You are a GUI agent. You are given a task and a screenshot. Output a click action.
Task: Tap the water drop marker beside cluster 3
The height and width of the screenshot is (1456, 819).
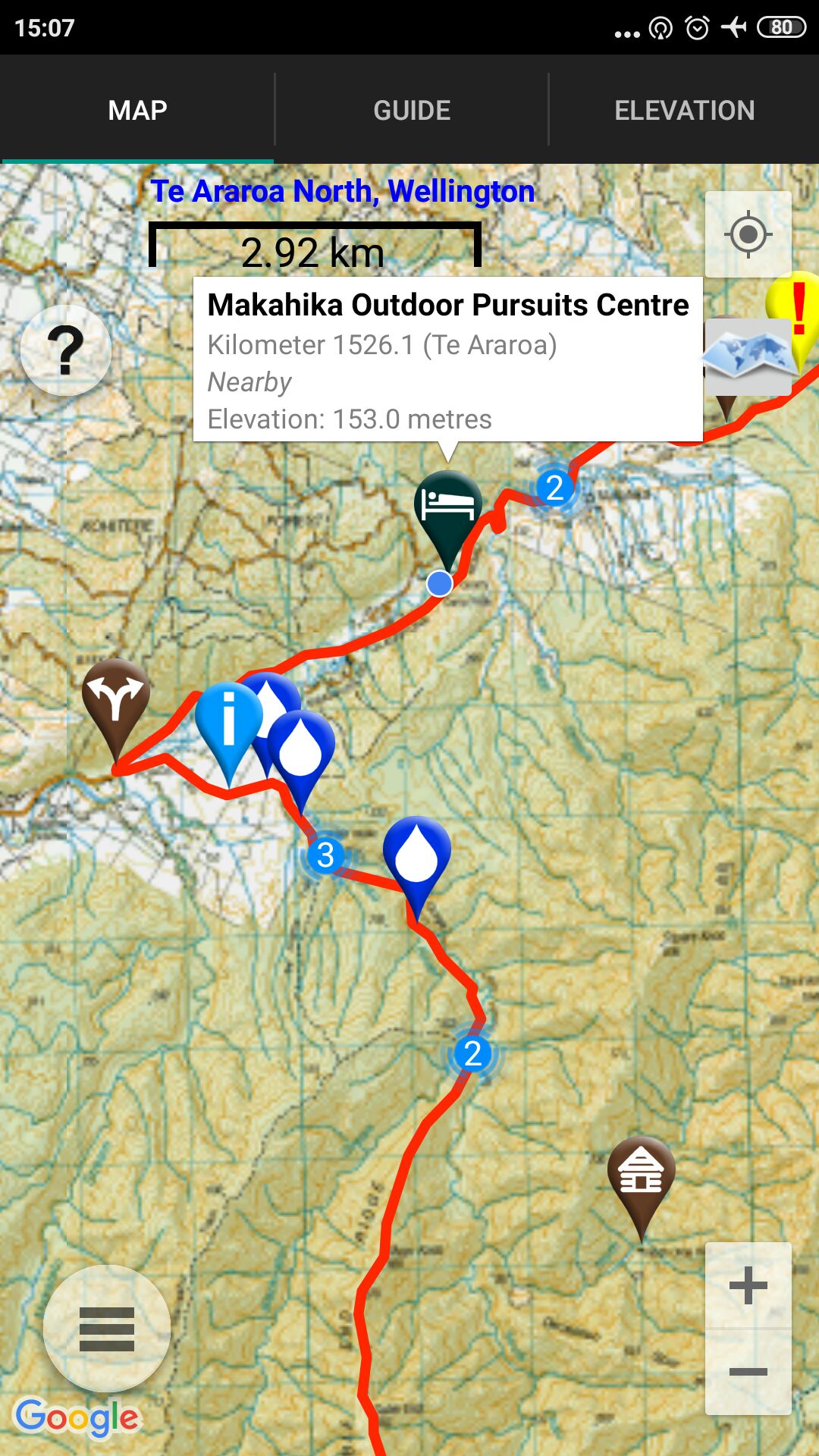click(417, 855)
